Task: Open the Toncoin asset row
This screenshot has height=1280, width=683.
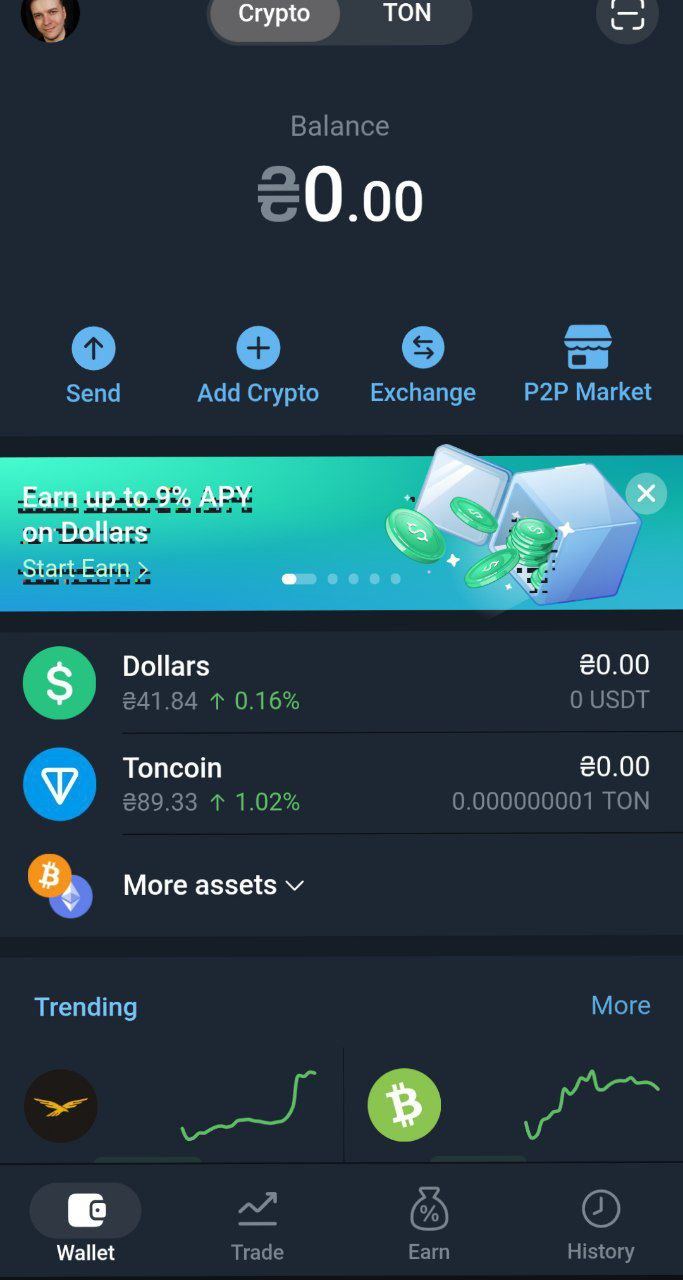Action: click(340, 784)
